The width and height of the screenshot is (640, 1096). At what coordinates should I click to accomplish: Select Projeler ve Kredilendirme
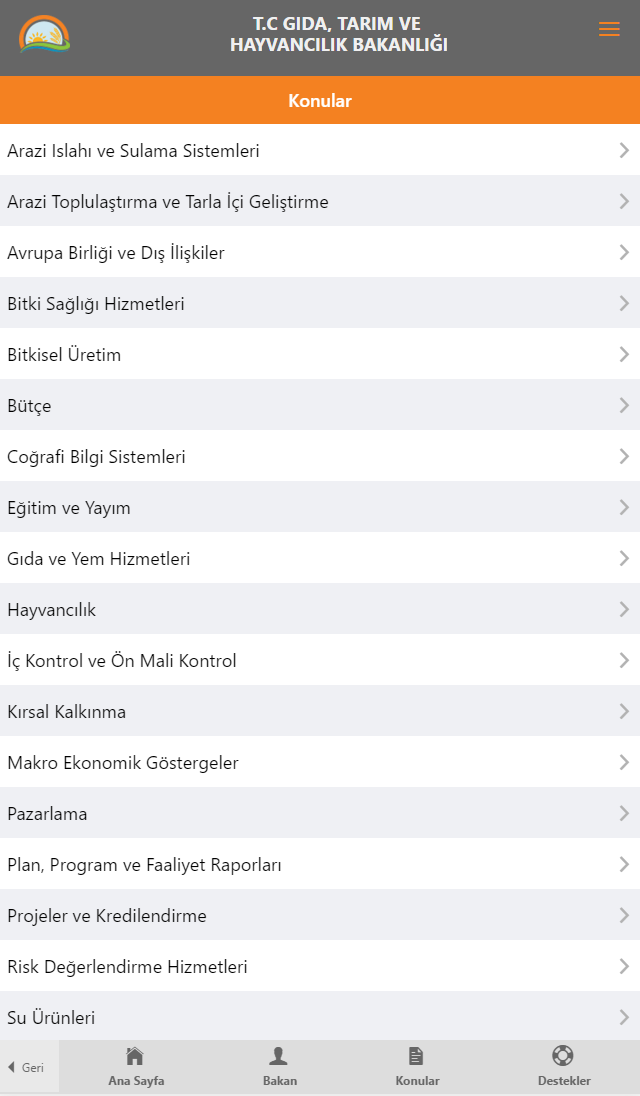320,916
